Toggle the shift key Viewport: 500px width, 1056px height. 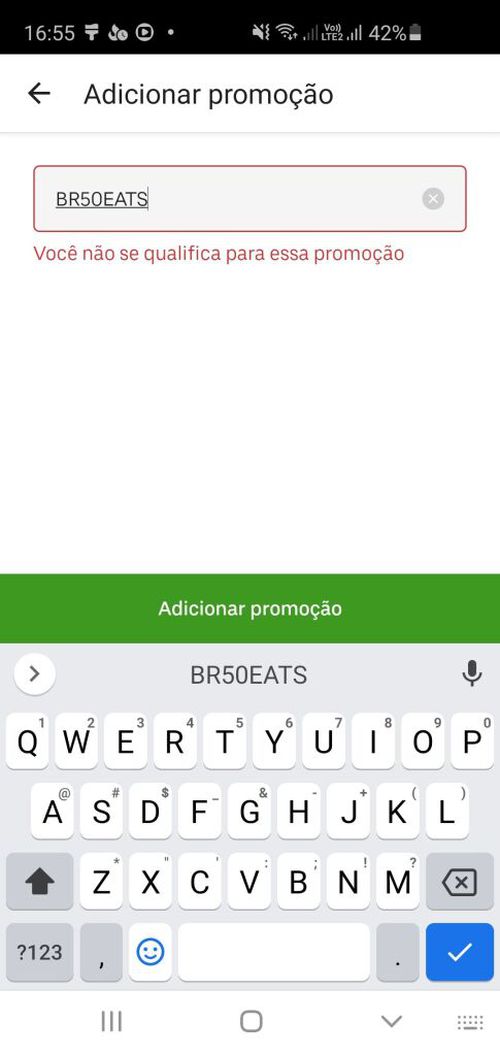pos(39,882)
